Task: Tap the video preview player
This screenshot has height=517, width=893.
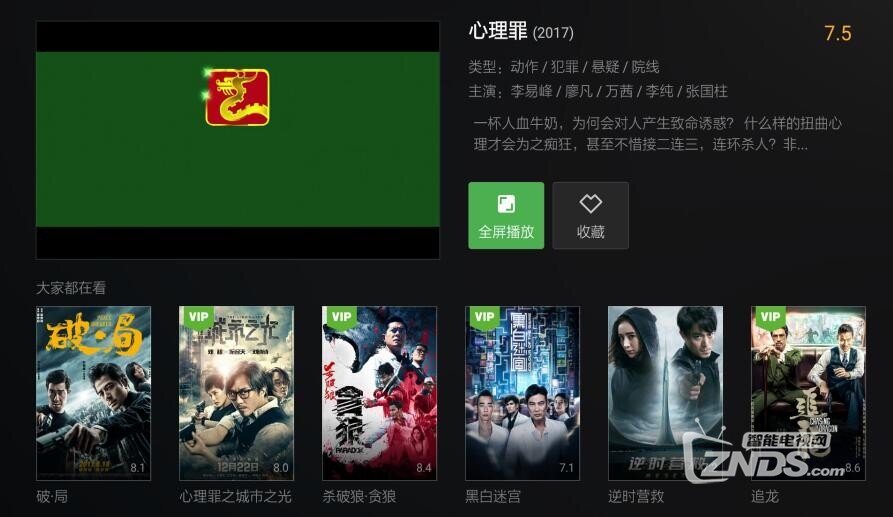Action: click(x=238, y=140)
